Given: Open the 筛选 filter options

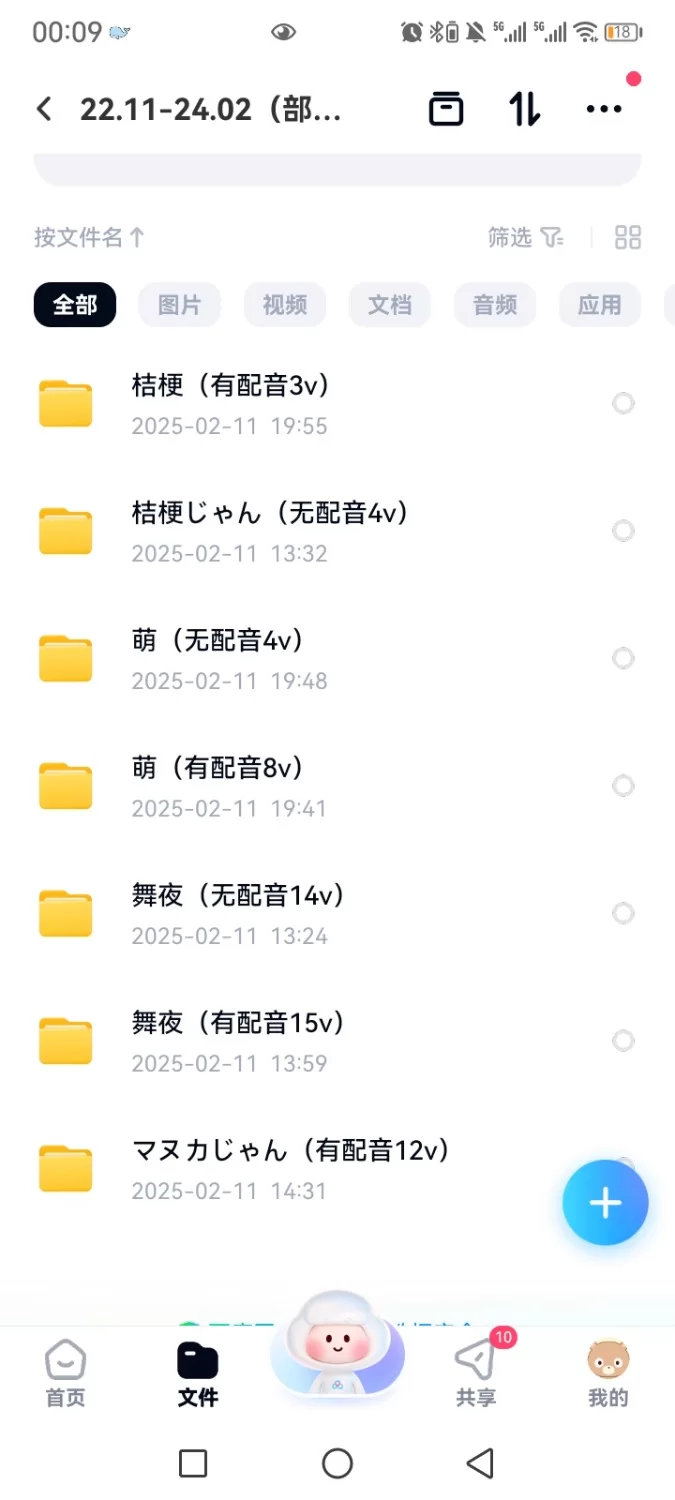Looking at the screenshot, I should [525, 238].
